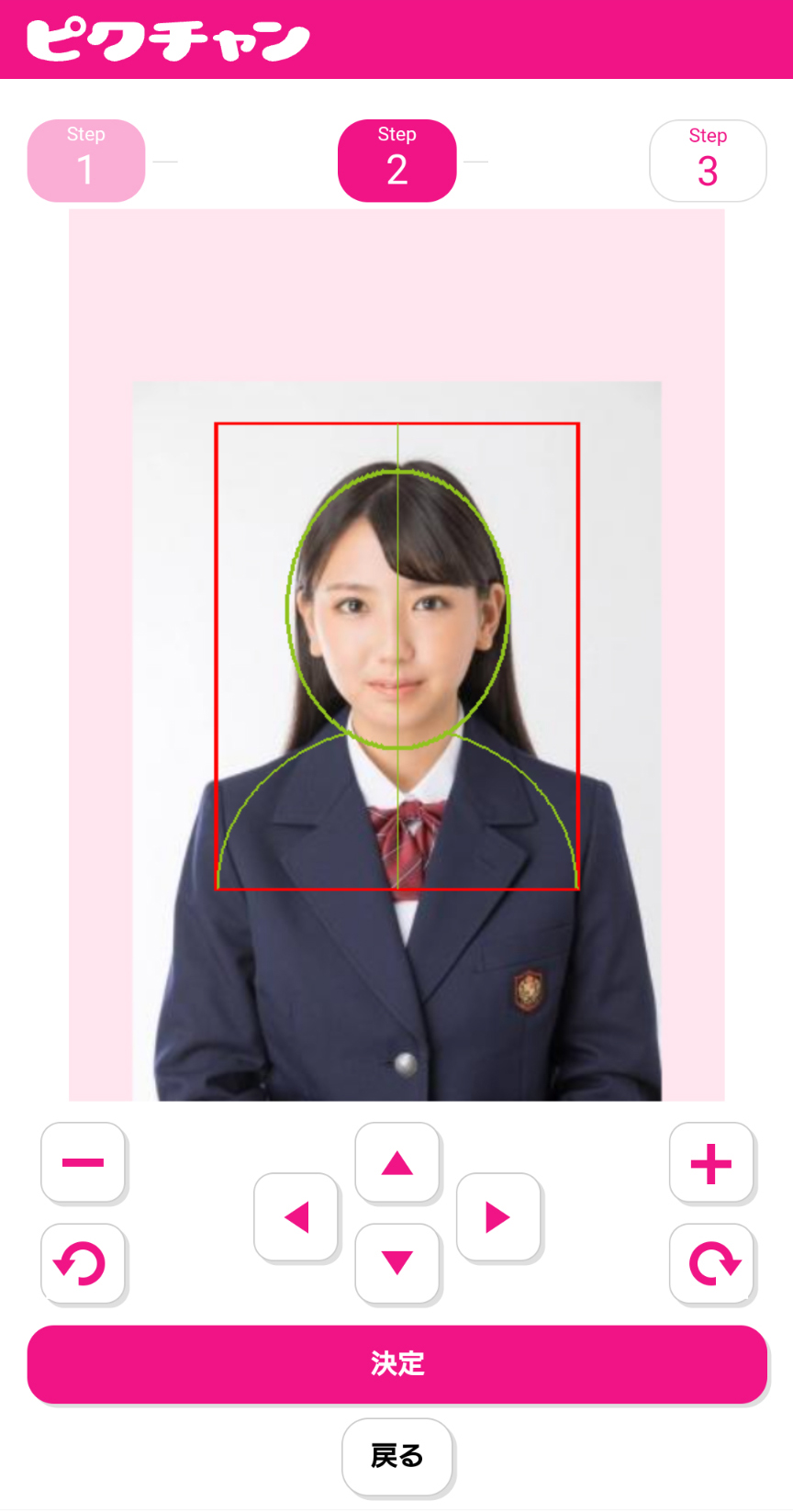The height and width of the screenshot is (1512, 793).
Task: Rotate the photo clockwise
Action: coord(711,1263)
